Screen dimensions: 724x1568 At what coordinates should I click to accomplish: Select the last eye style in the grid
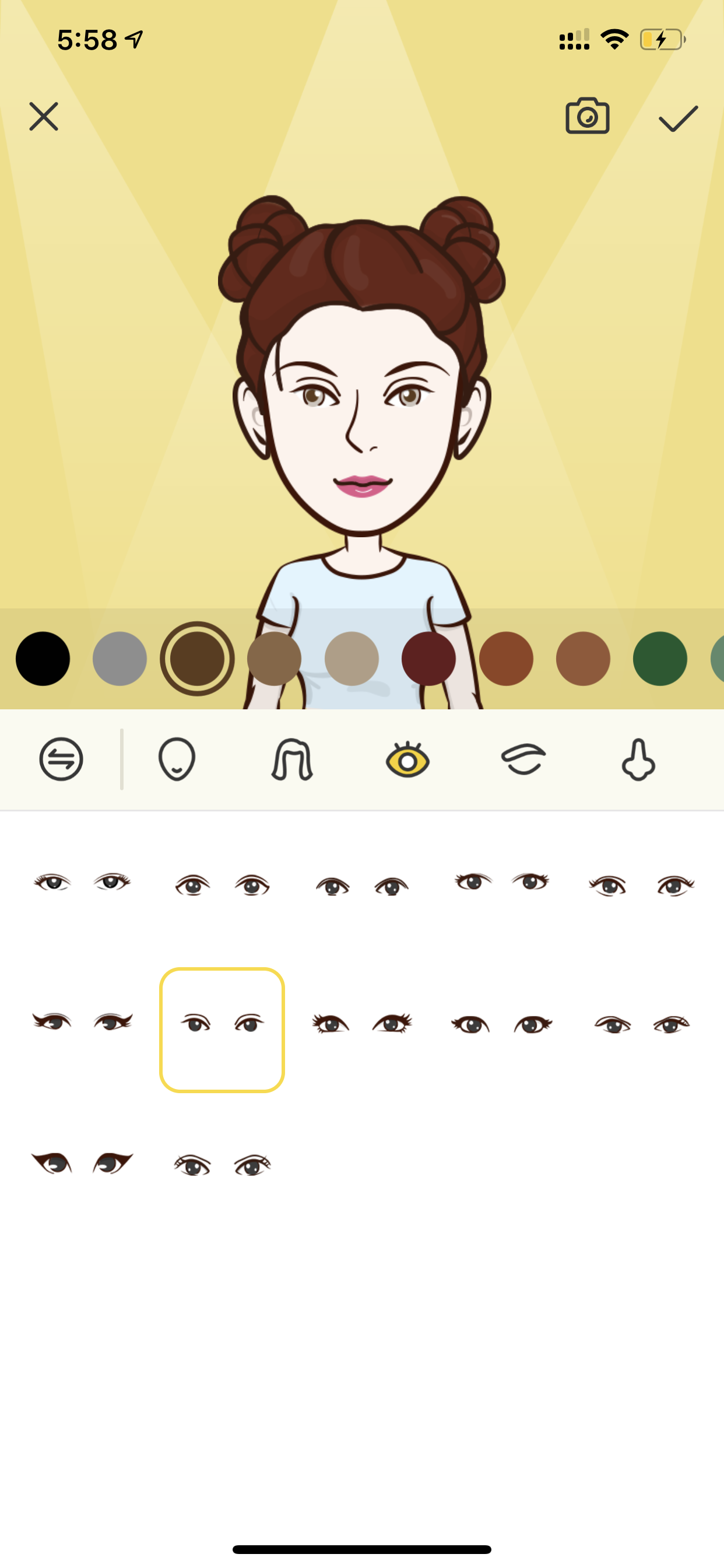click(222, 1165)
